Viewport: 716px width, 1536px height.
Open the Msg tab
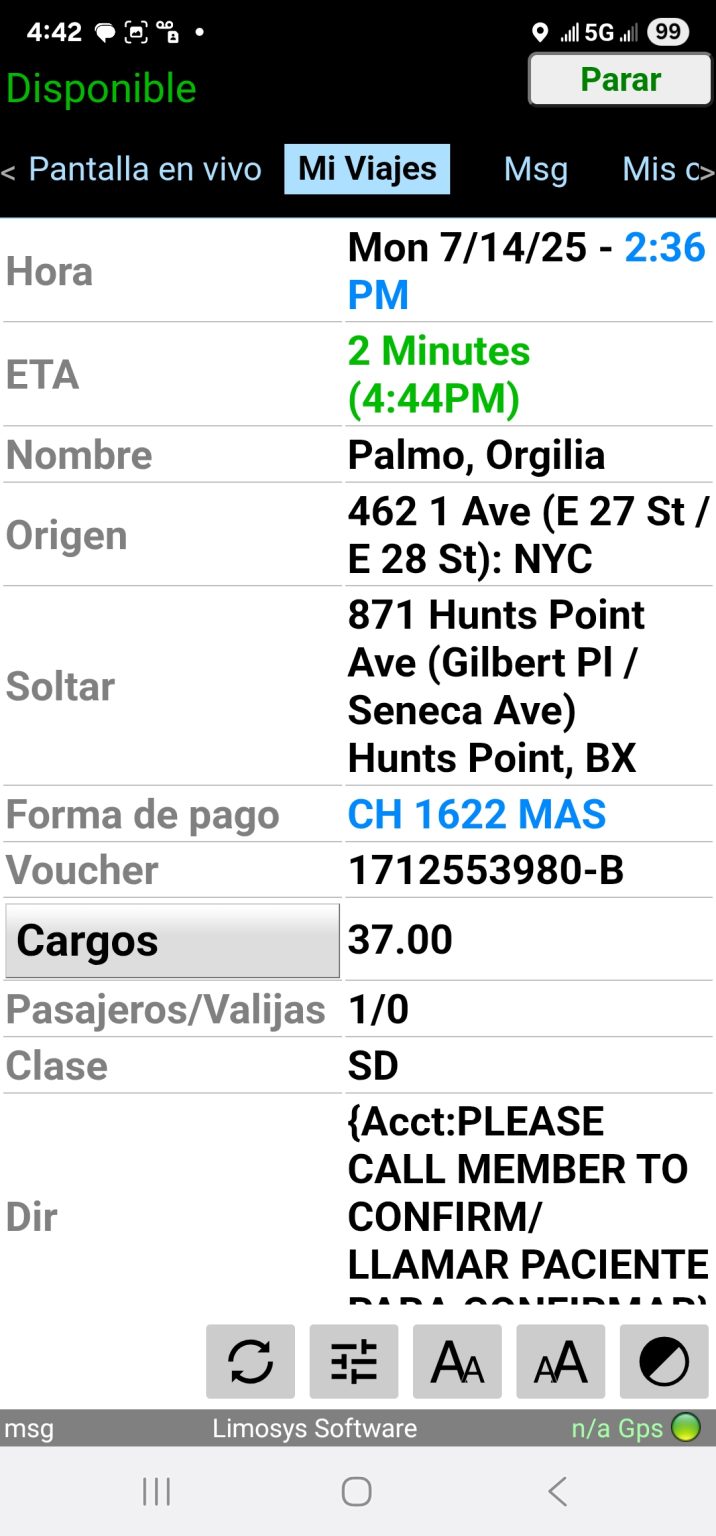[535, 169]
